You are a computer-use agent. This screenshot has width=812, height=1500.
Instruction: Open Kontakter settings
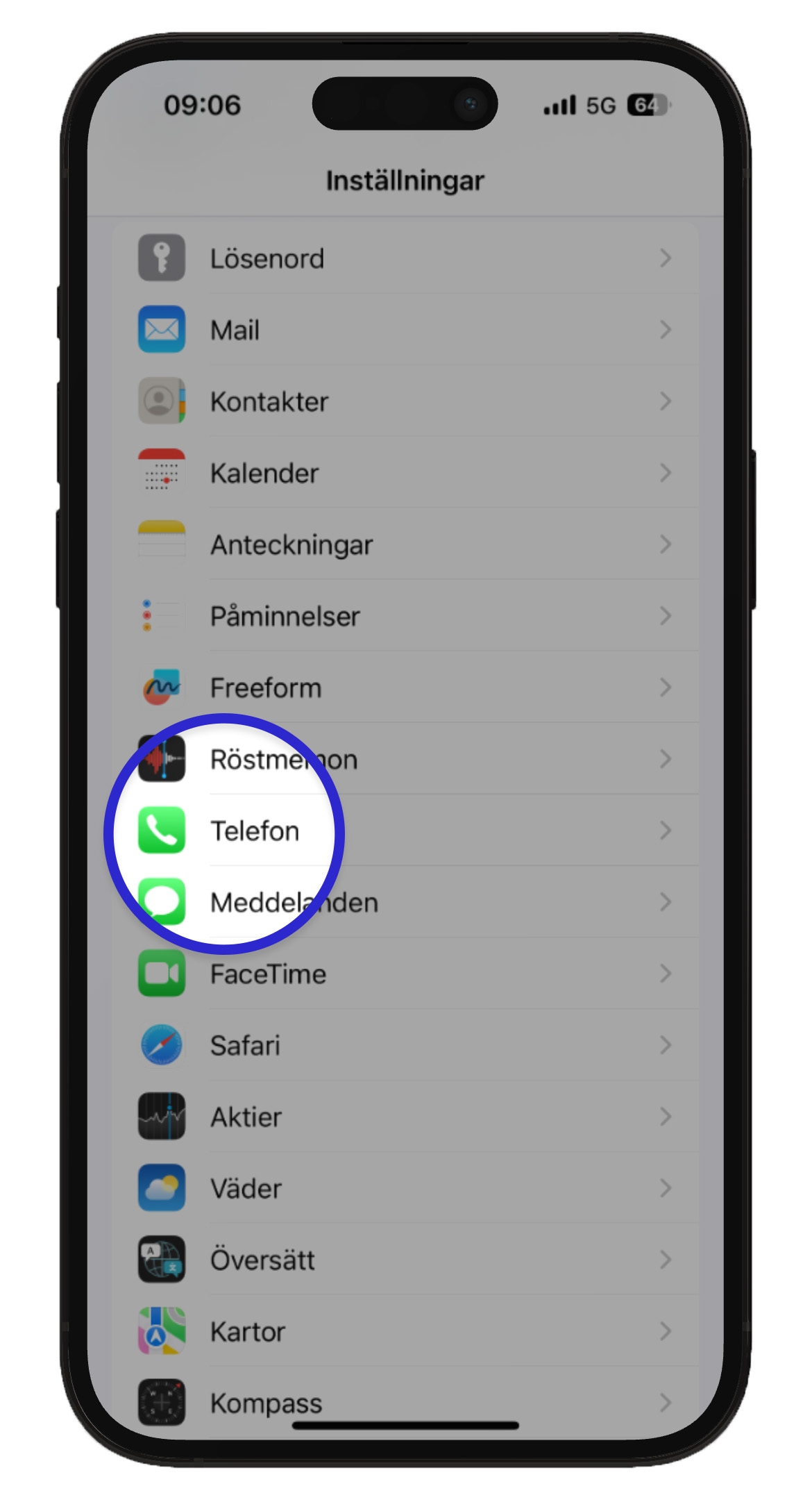click(x=405, y=401)
